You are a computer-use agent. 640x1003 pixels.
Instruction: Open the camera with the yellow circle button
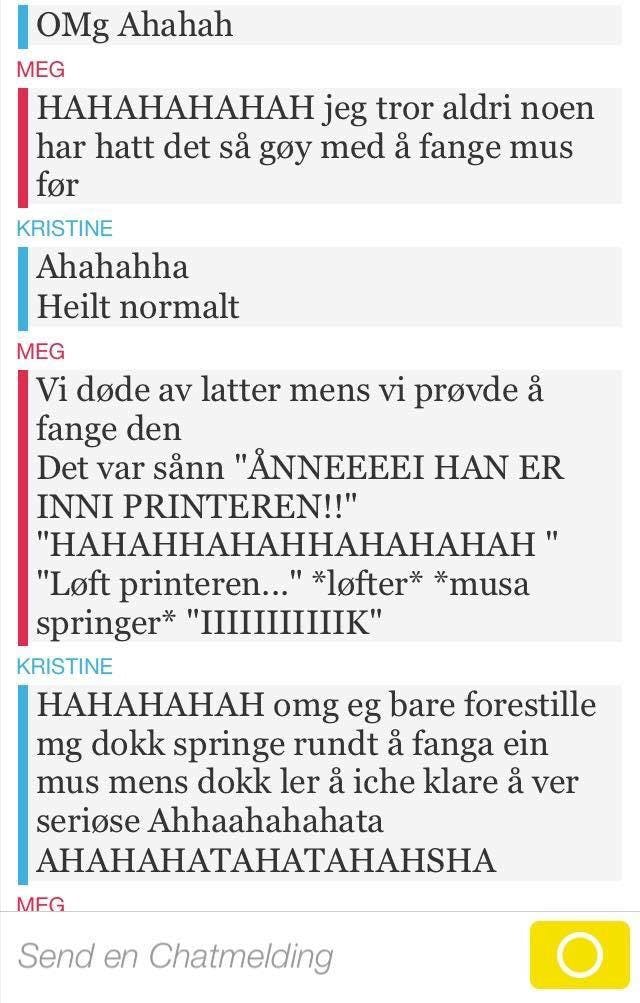pyautogui.click(x=579, y=956)
